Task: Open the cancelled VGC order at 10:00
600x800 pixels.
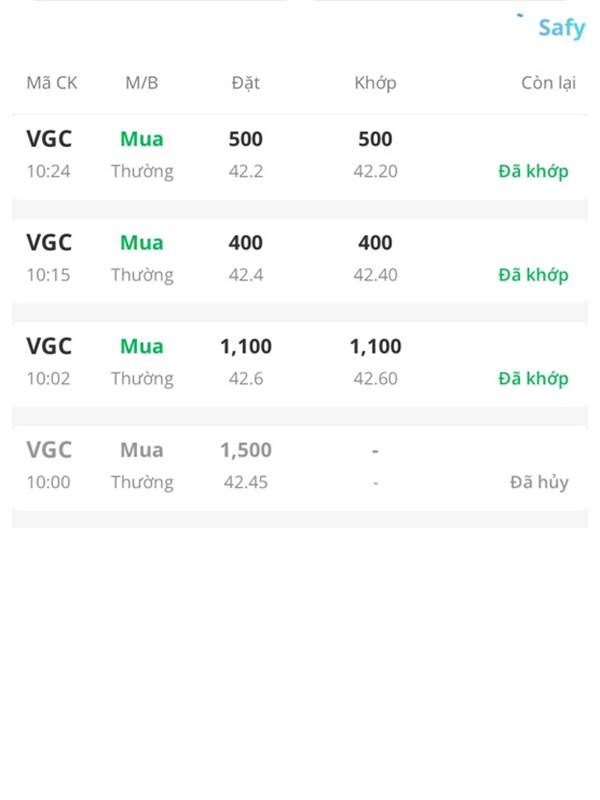Action: [x=299, y=466]
